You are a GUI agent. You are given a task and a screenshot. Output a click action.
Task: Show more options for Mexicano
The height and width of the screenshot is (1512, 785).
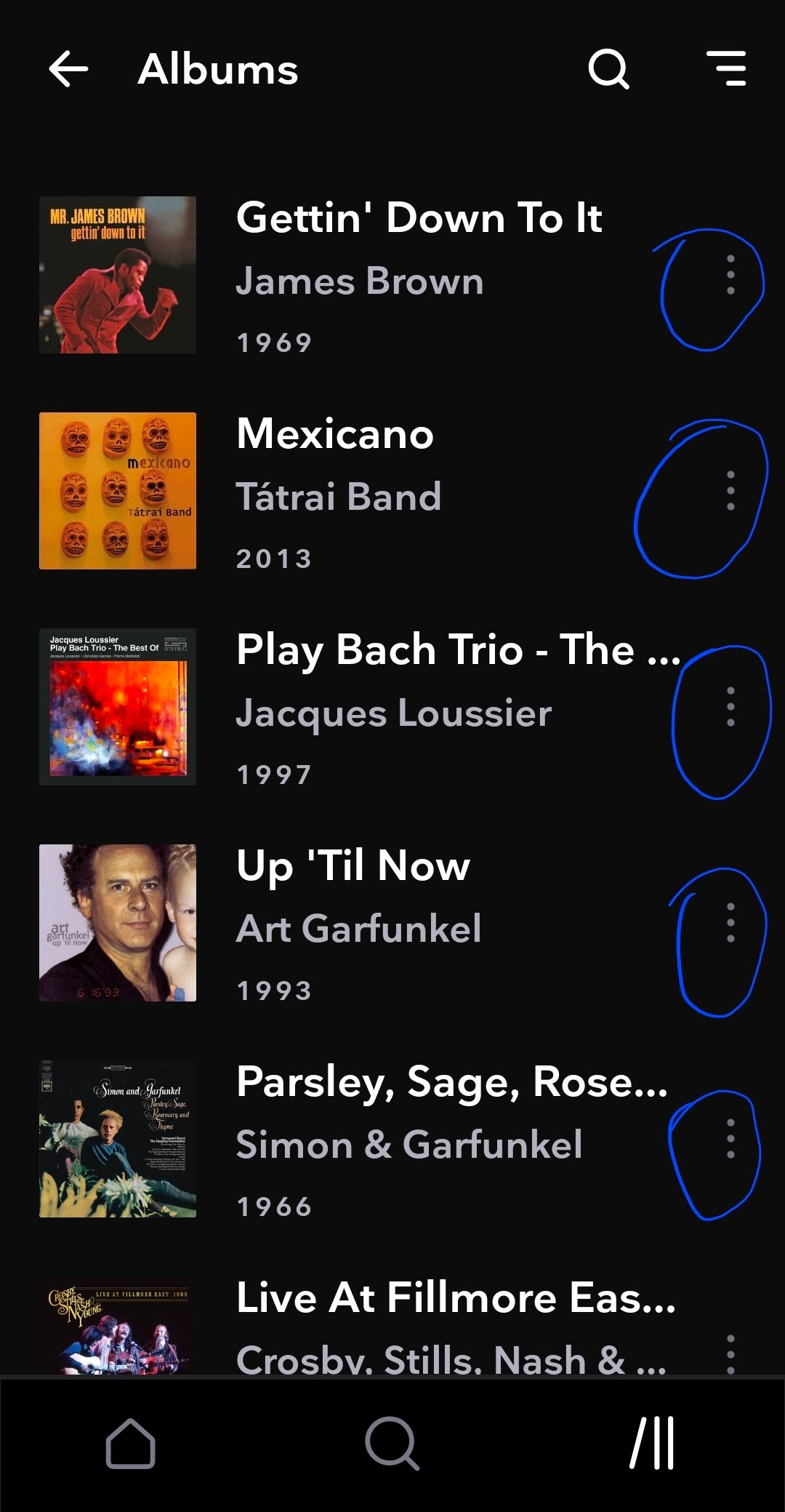730,491
